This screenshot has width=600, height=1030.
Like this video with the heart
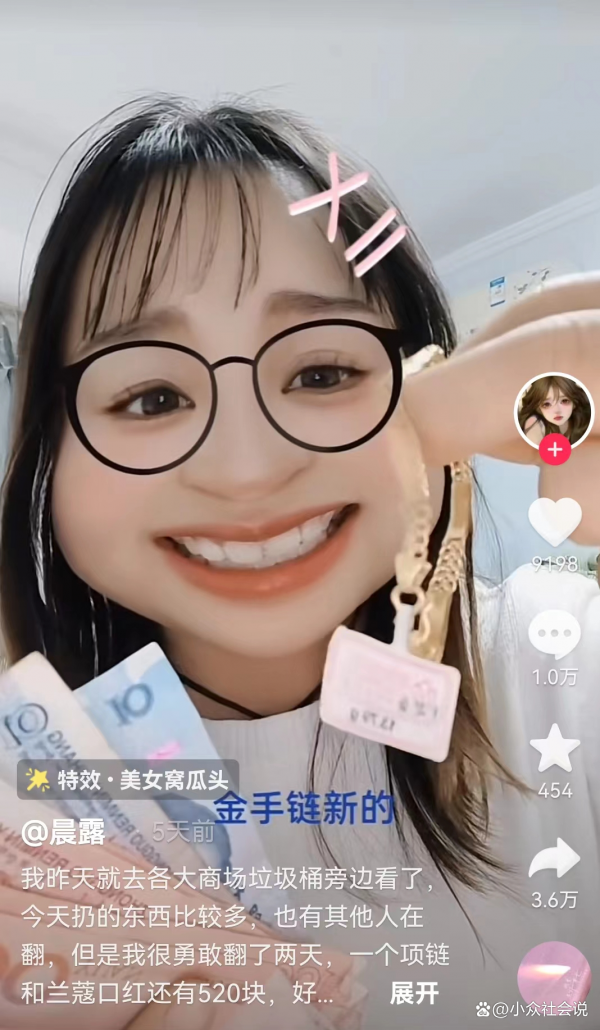click(x=554, y=522)
